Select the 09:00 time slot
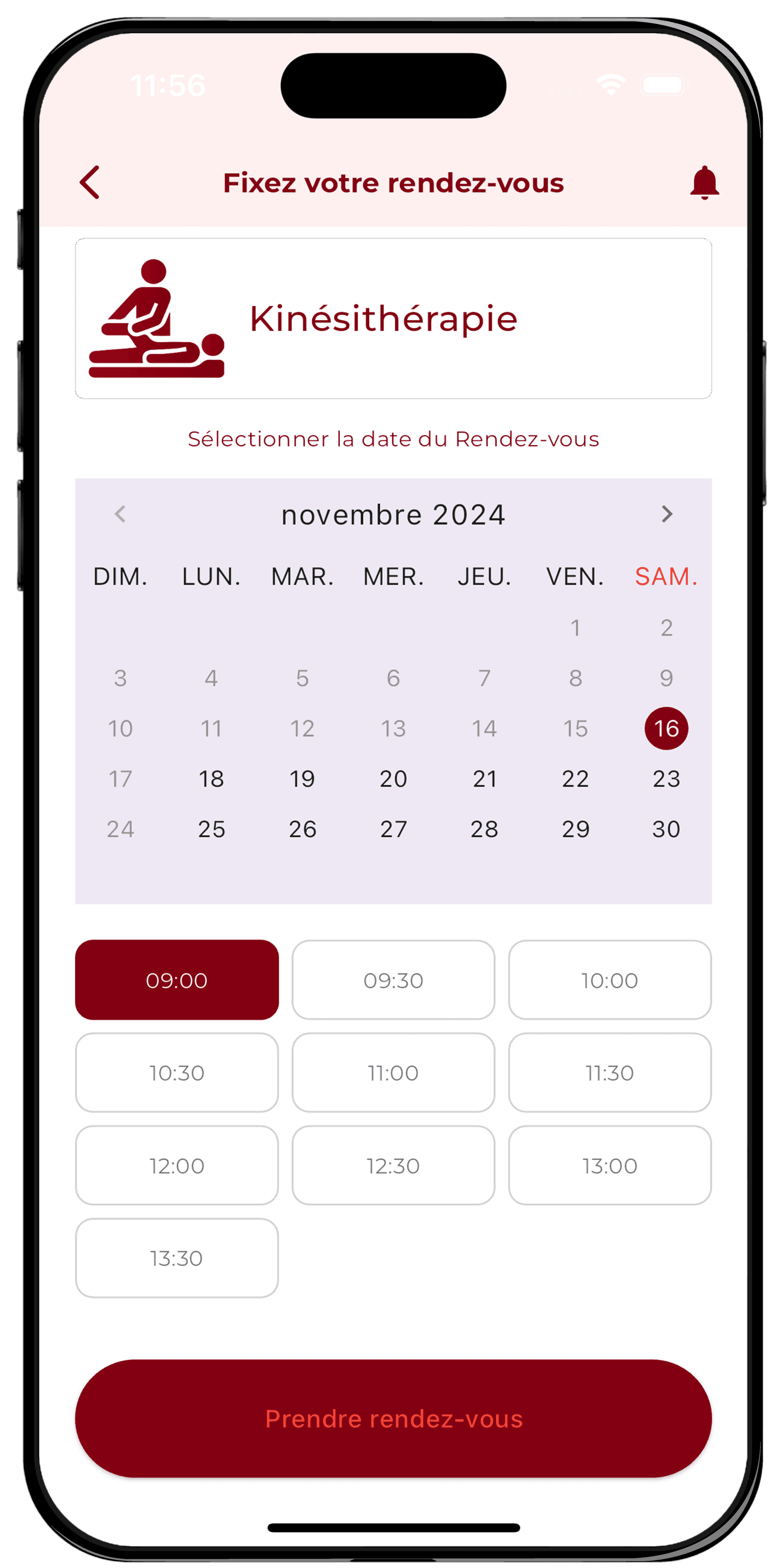The width and height of the screenshot is (778, 1568). (176, 980)
